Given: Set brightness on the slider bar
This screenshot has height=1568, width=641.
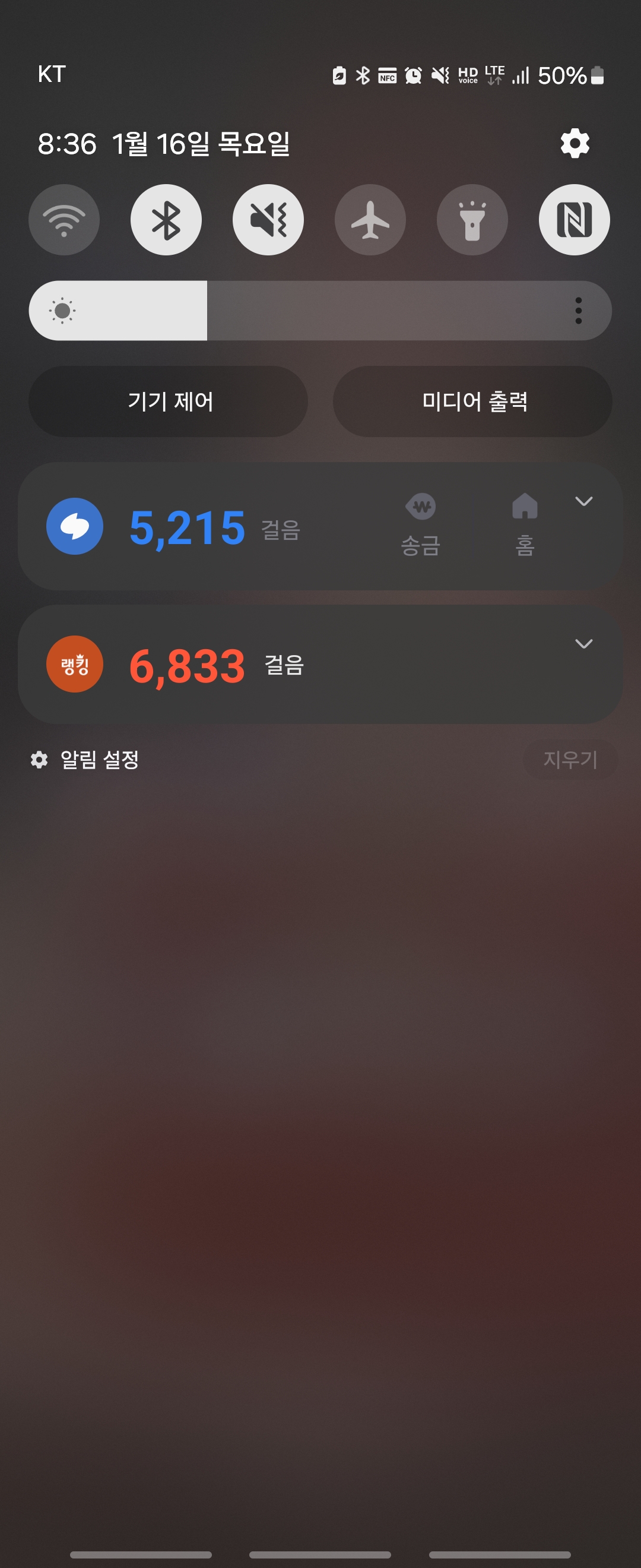Looking at the screenshot, I should tap(304, 311).
